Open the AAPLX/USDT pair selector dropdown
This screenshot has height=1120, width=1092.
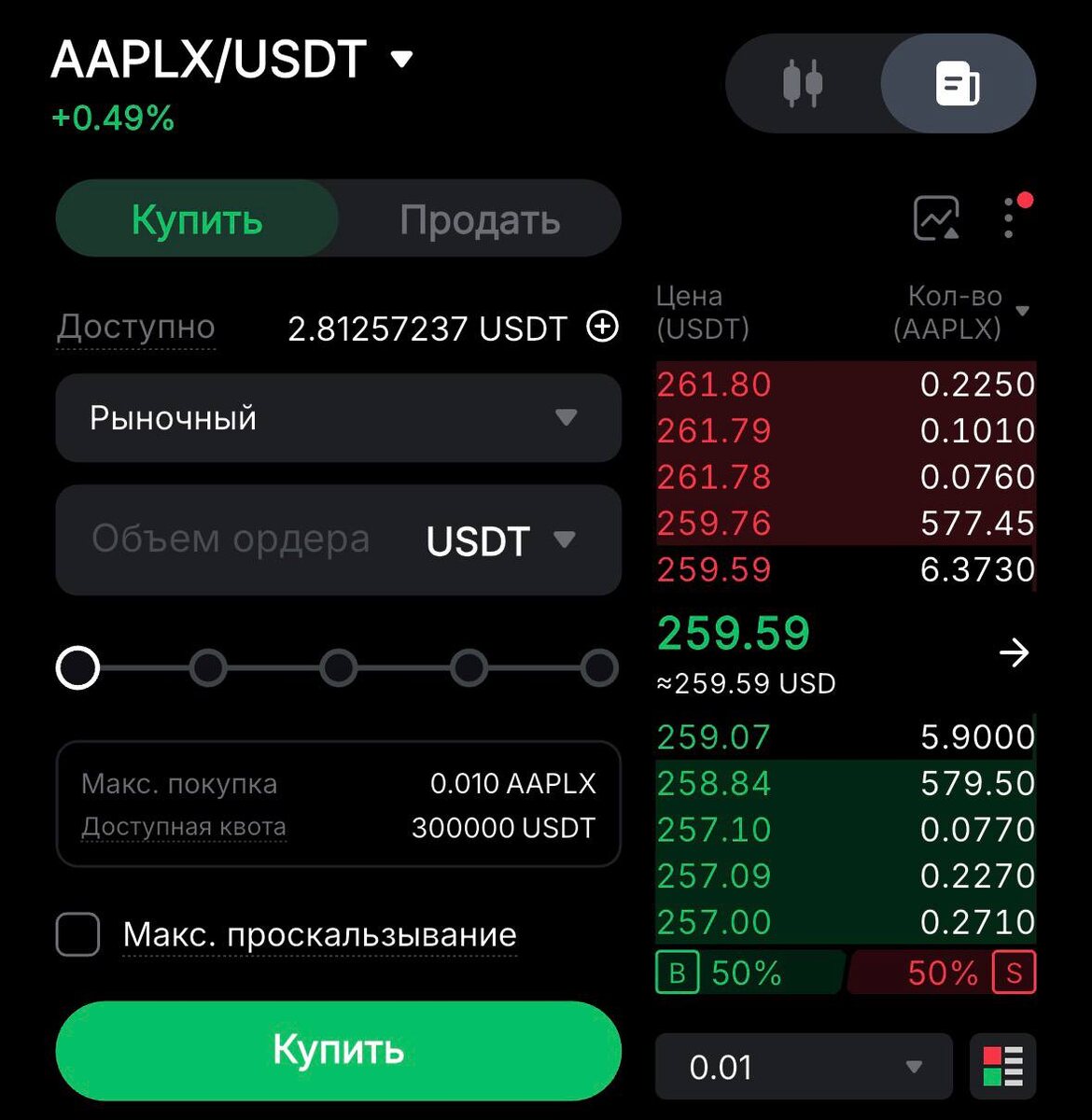401,60
